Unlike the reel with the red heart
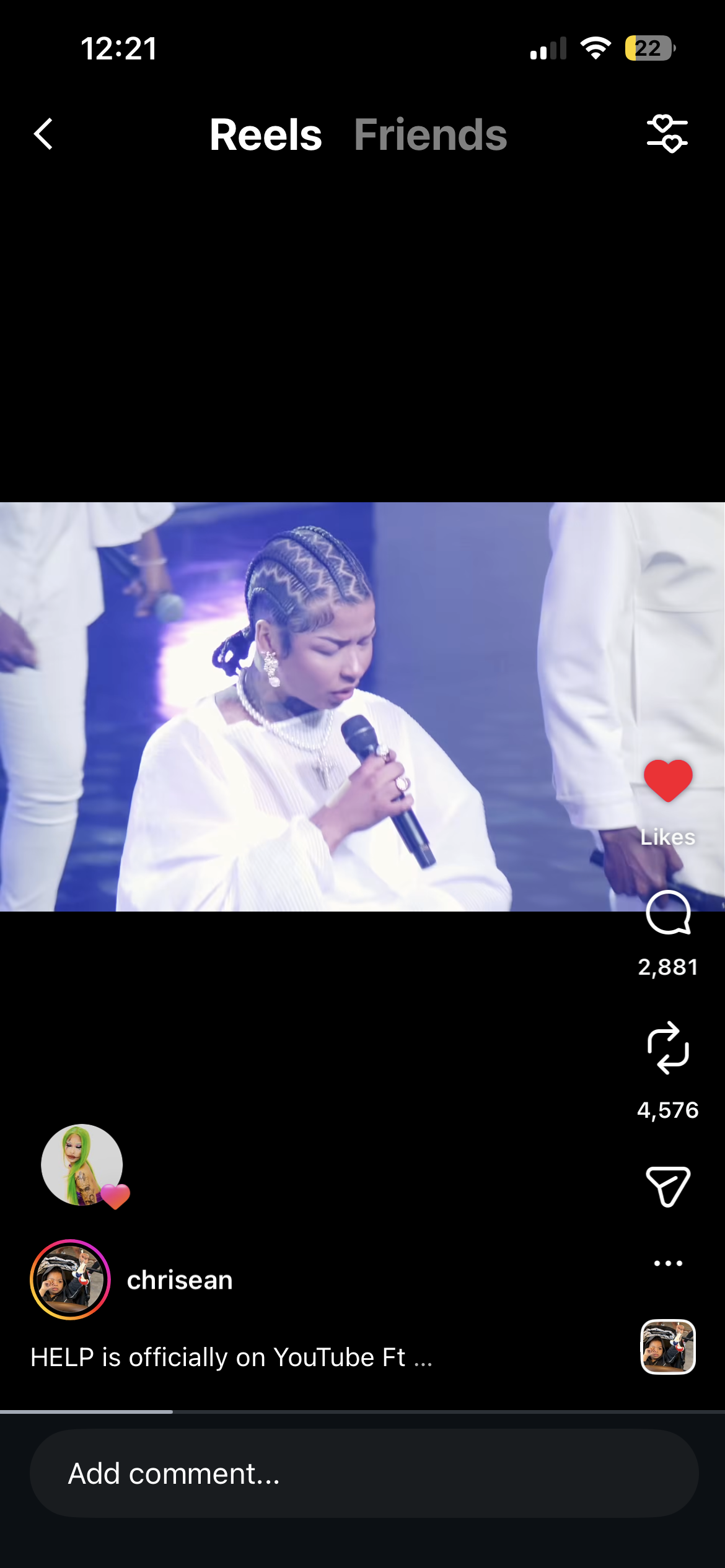 667,780
